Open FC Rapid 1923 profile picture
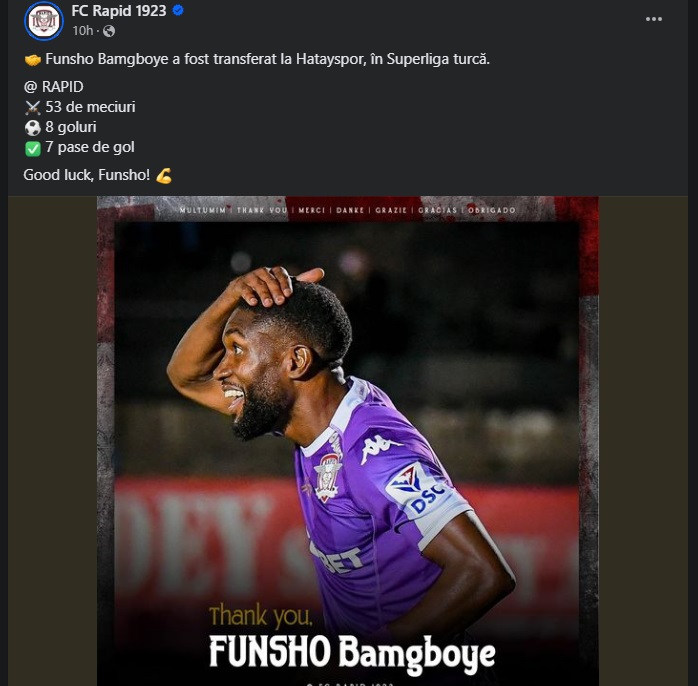The image size is (698, 686). 44,21
